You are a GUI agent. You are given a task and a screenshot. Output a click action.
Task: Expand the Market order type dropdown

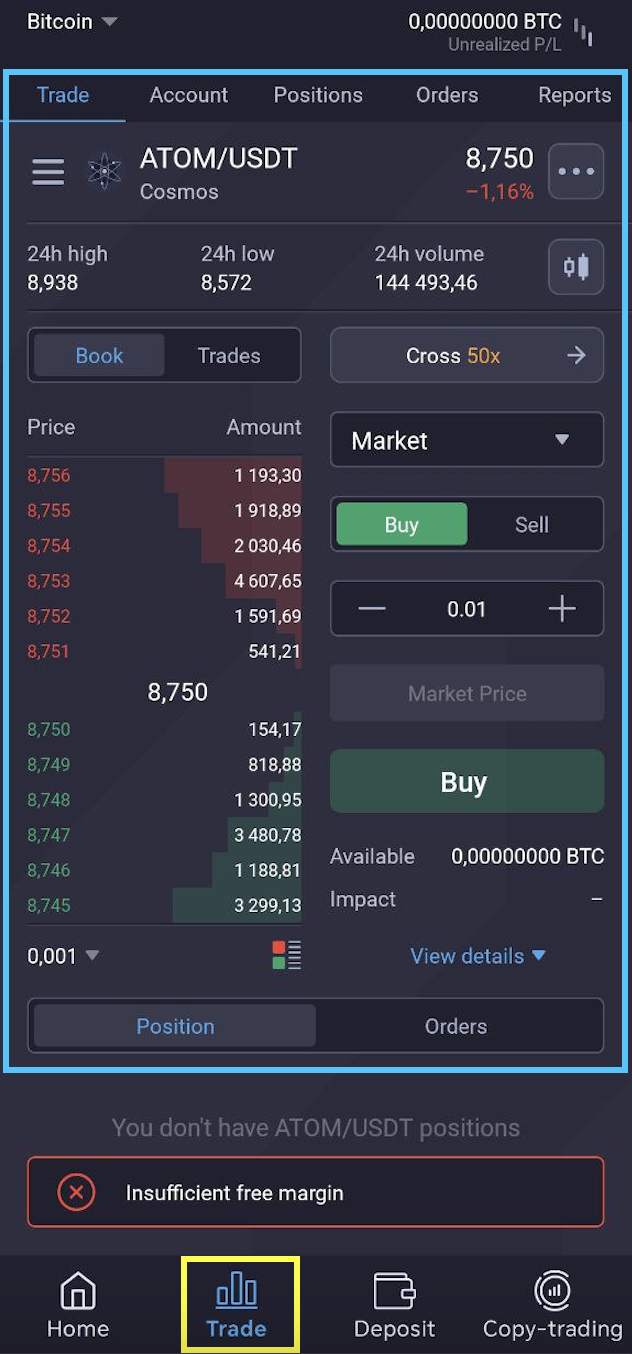click(467, 440)
